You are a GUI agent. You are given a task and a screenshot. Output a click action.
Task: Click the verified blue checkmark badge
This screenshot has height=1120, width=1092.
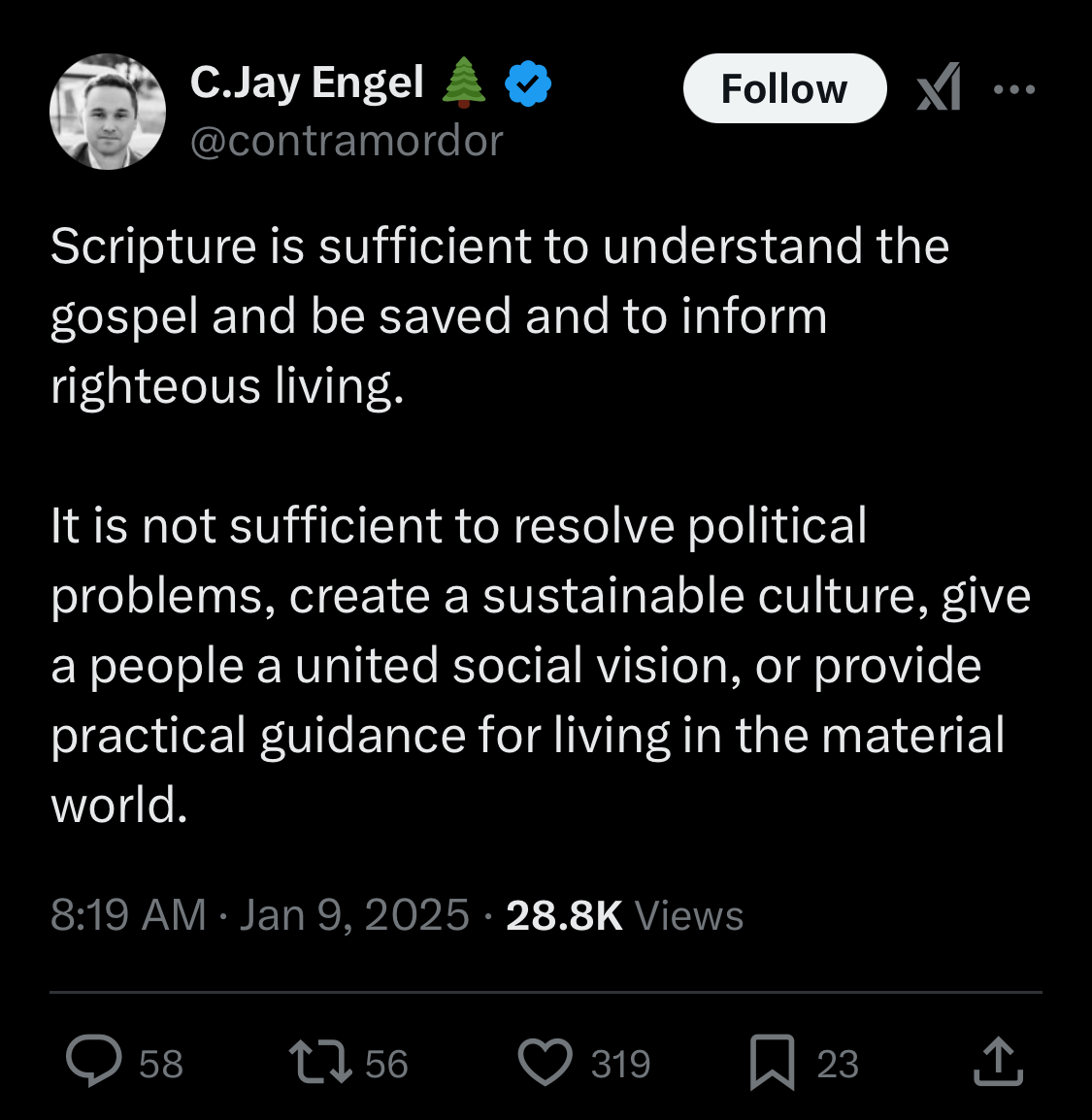[525, 82]
